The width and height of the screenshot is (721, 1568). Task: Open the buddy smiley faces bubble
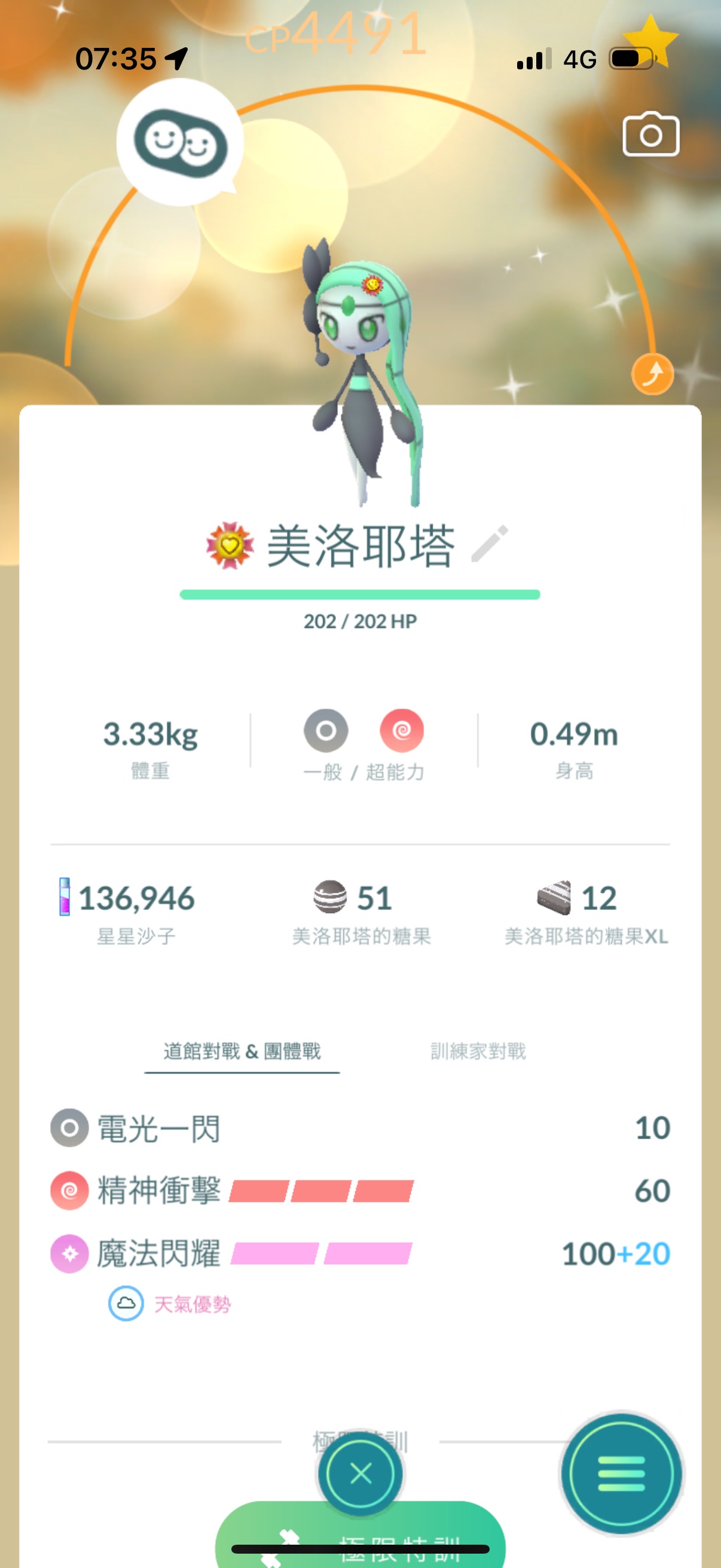[179, 142]
